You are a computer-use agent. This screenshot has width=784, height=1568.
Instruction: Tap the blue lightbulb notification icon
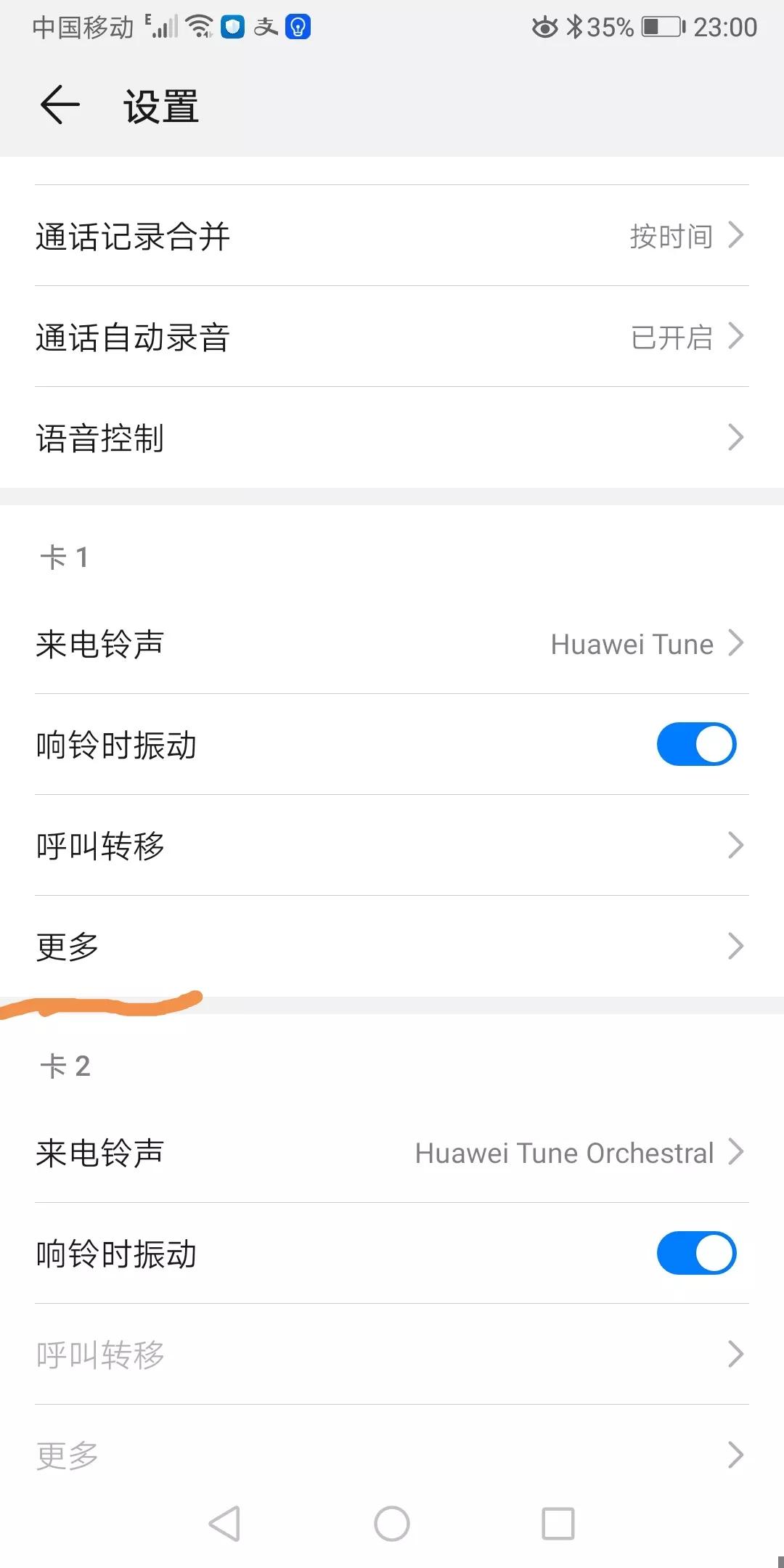pyautogui.click(x=298, y=27)
